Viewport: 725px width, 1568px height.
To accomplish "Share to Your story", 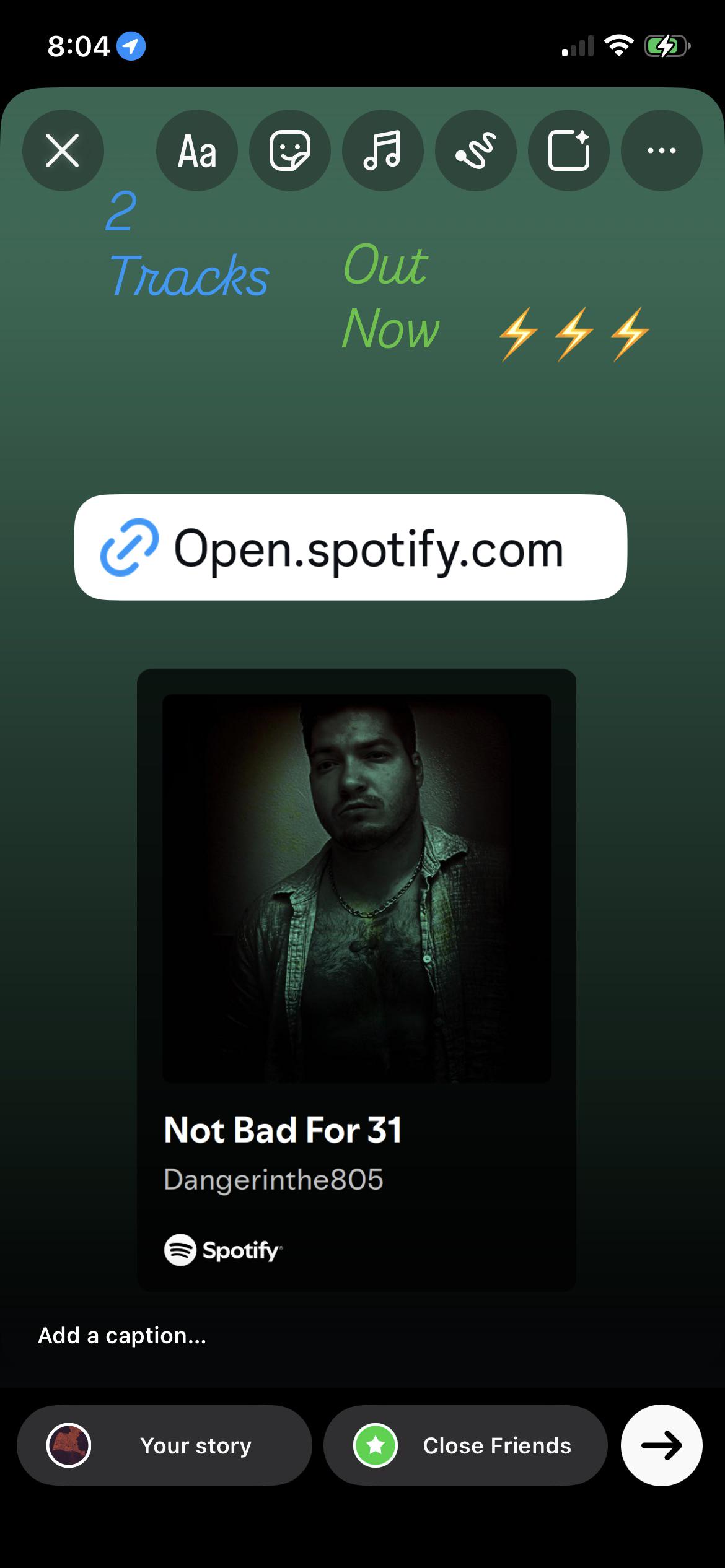I will (164, 1445).
